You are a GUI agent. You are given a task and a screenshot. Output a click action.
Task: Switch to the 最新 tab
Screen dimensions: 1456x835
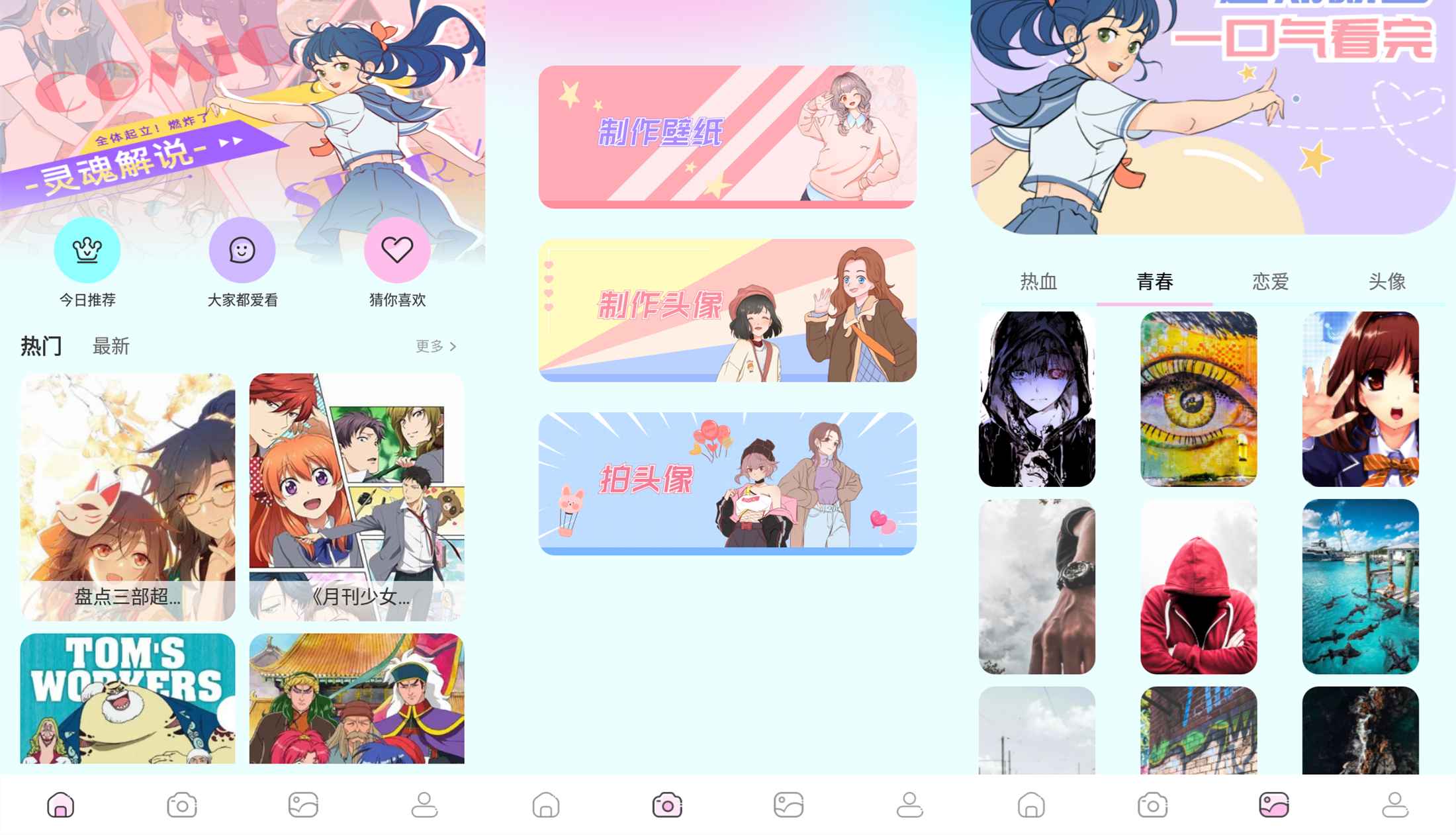[x=111, y=346]
